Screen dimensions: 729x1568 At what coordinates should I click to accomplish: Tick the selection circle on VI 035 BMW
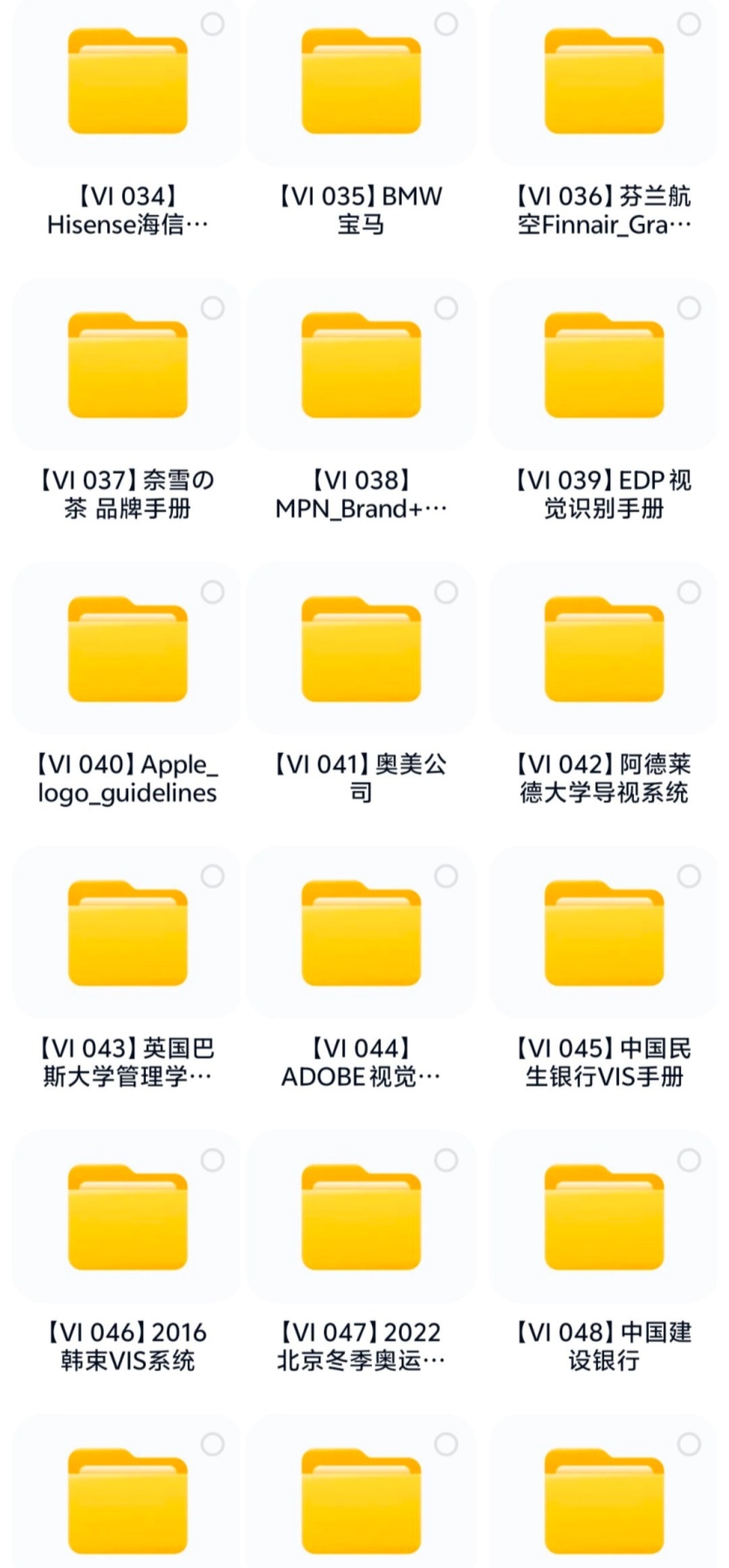click(446, 24)
